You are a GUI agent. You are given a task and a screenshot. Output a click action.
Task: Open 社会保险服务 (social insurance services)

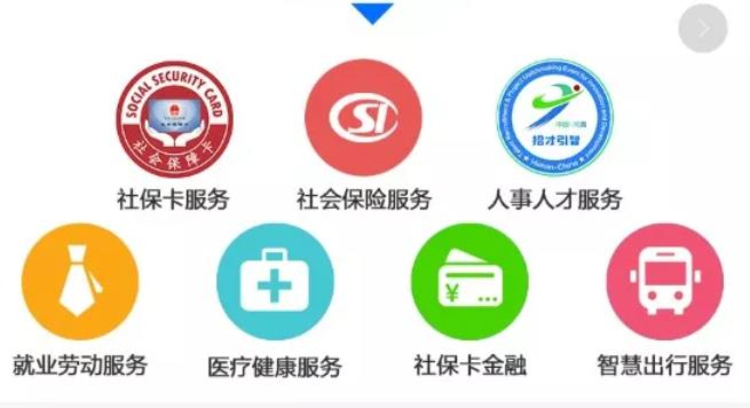(x=363, y=118)
